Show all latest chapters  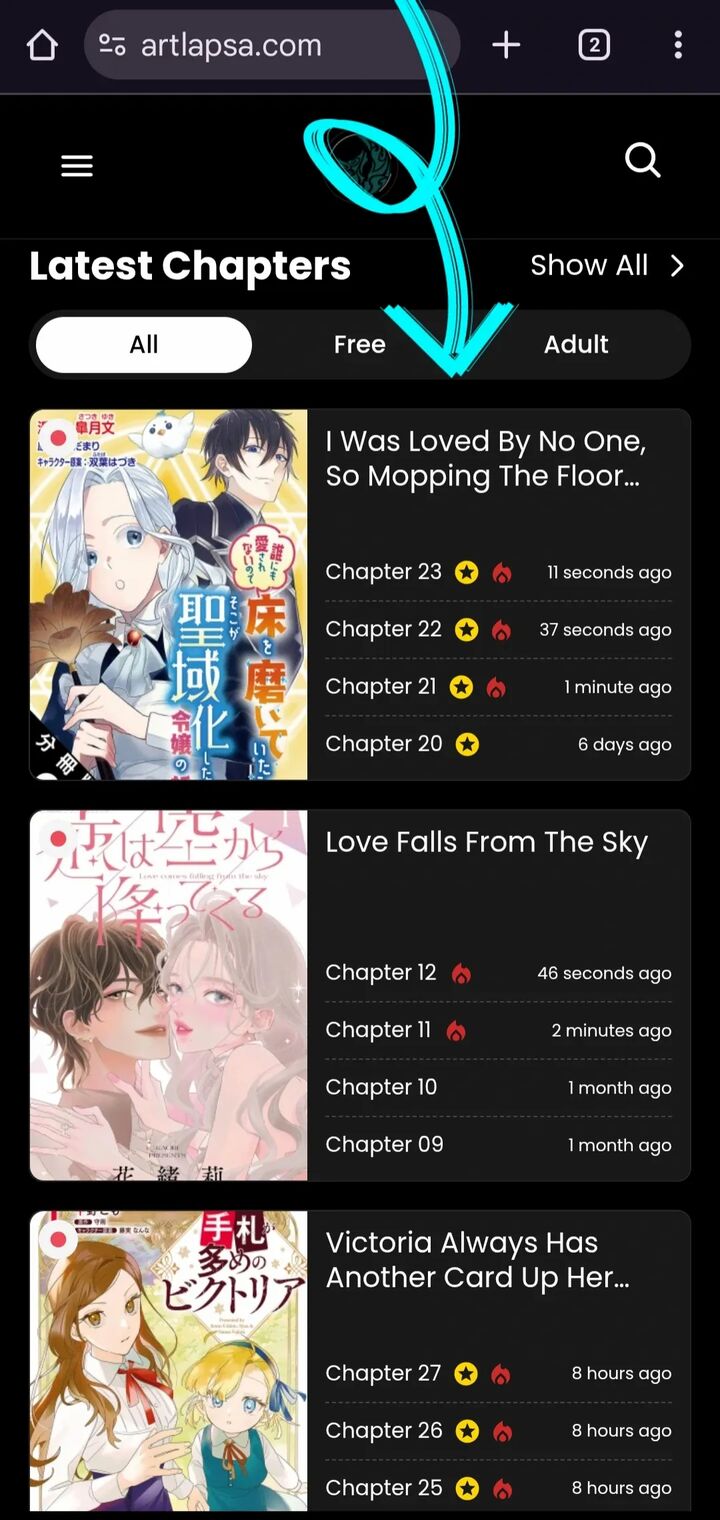pos(606,265)
